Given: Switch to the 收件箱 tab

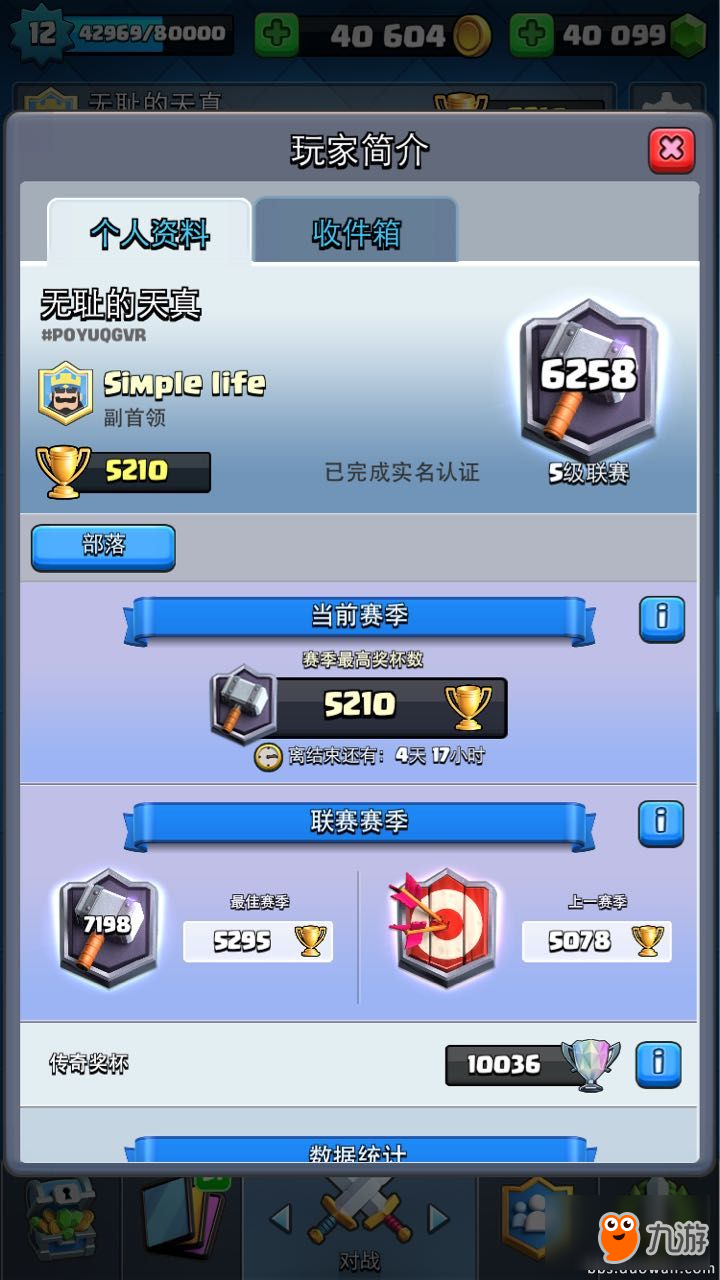Looking at the screenshot, I should [x=355, y=230].
